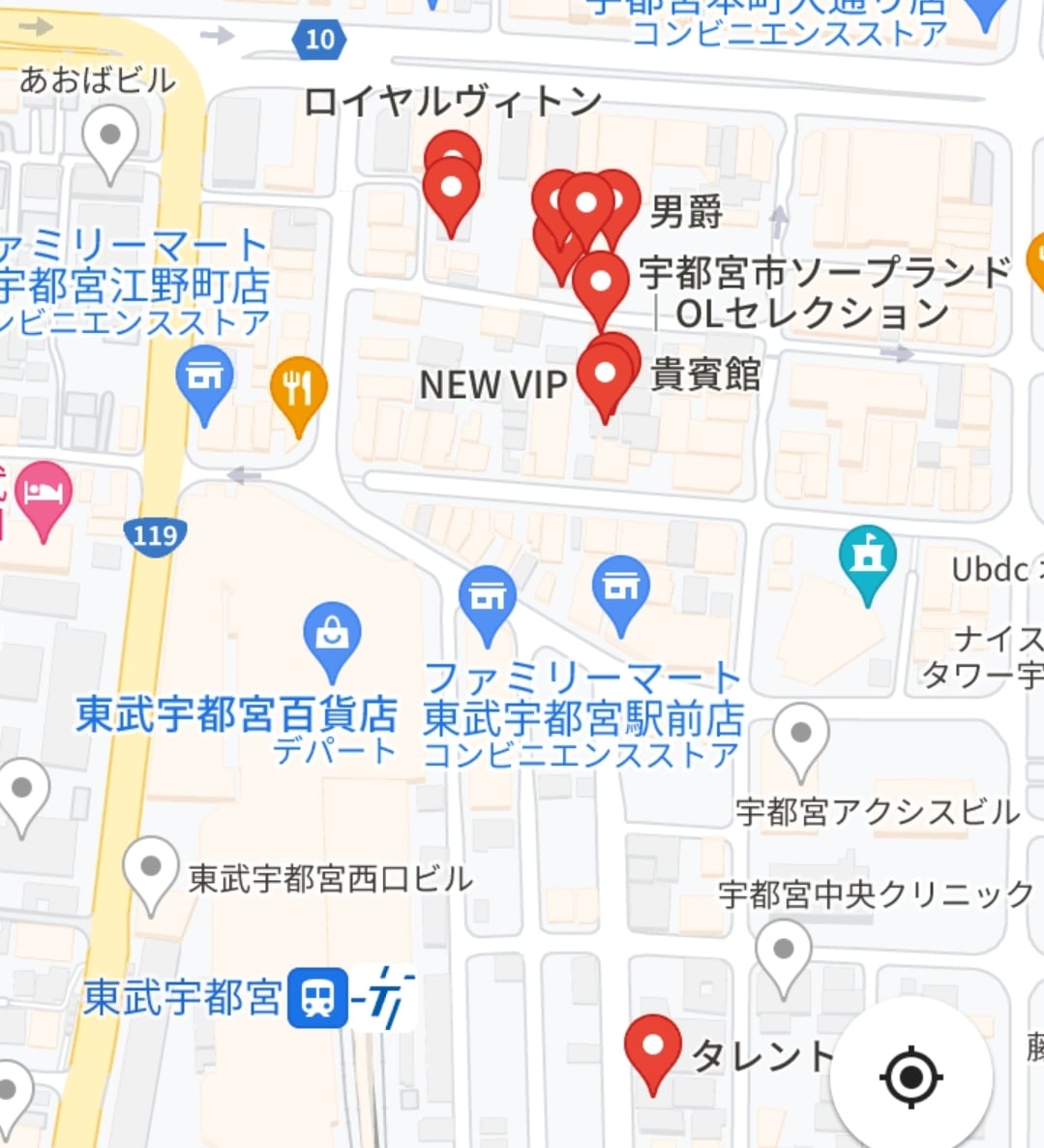The width and height of the screenshot is (1044, 1148).
Task: Open 東武宇都宮西口ビル gray pin
Action: pos(151,871)
